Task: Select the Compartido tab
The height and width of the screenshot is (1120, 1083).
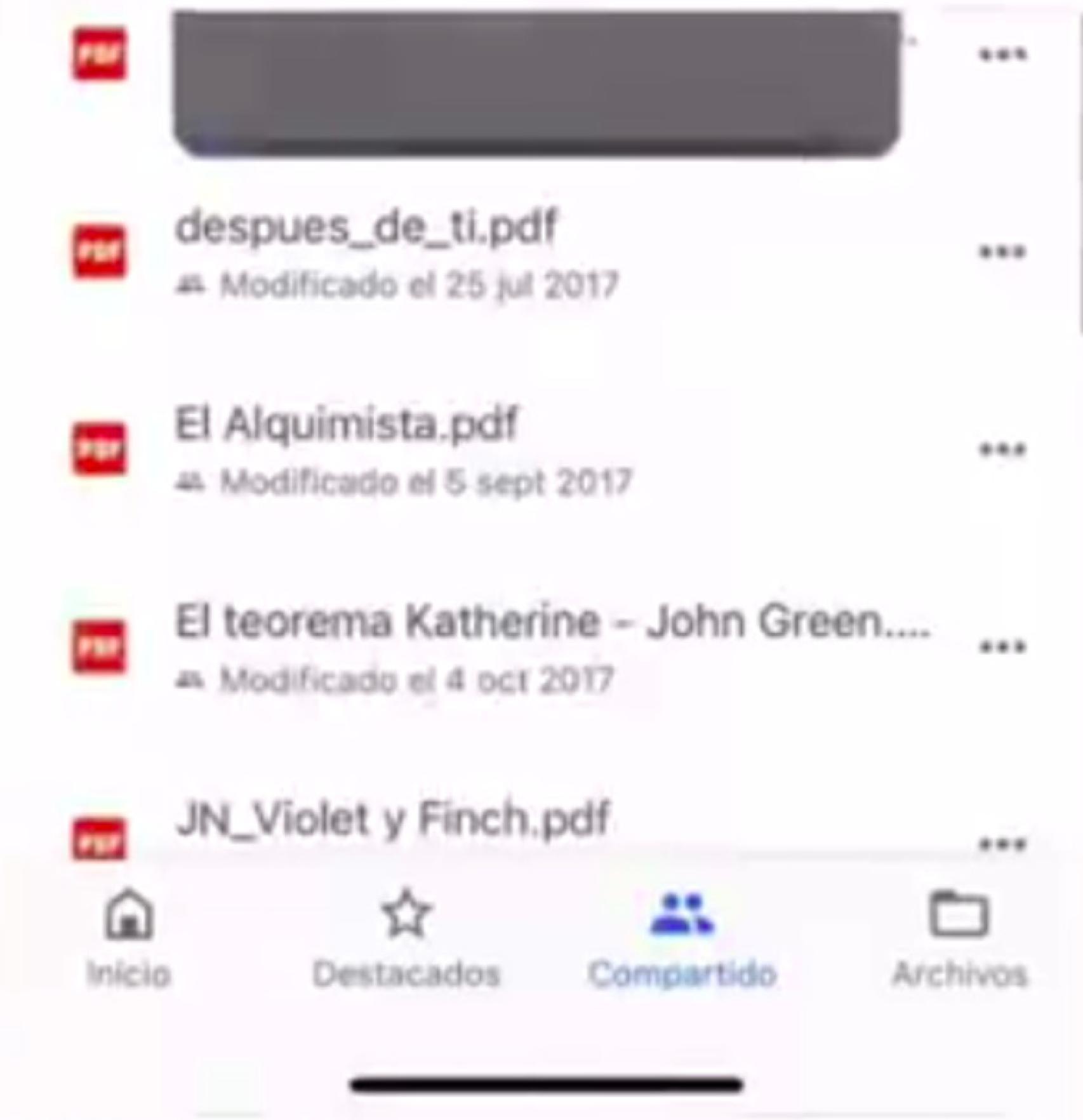Action: tap(682, 938)
